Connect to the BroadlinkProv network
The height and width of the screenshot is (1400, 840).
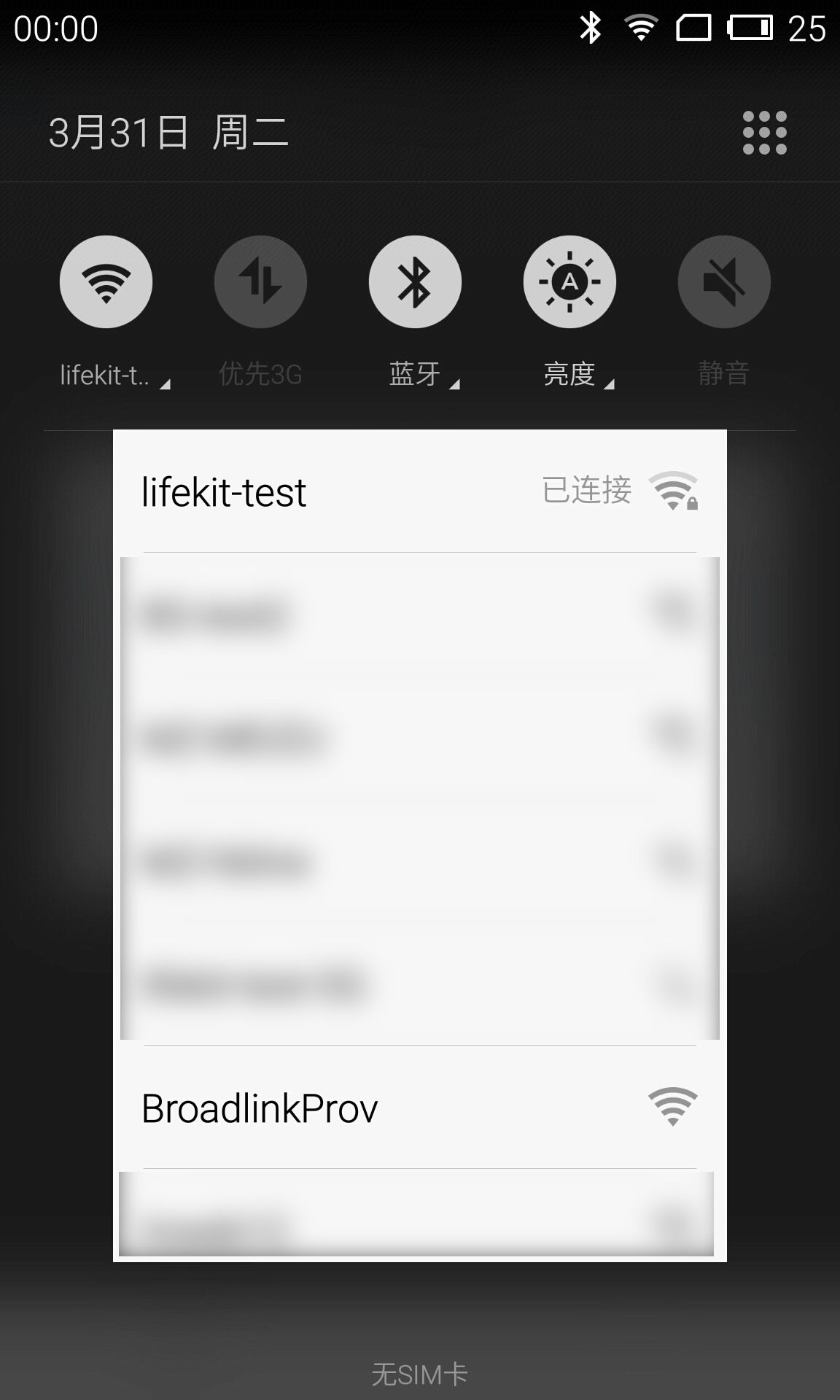click(x=419, y=1108)
